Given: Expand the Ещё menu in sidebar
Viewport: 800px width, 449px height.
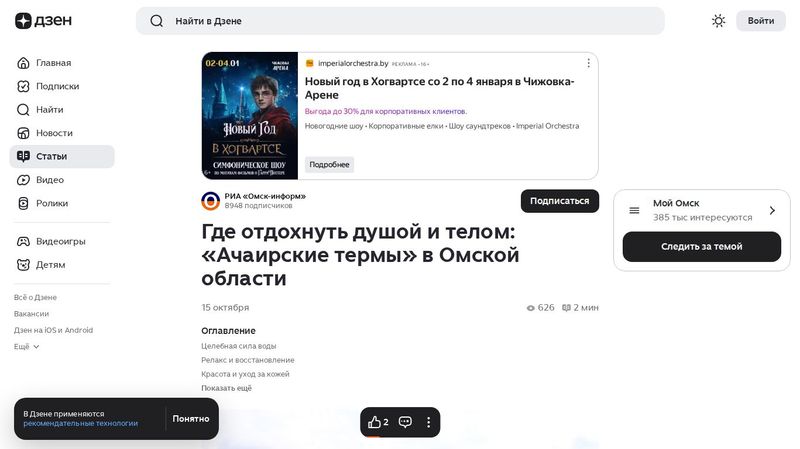Looking at the screenshot, I should 27,346.
